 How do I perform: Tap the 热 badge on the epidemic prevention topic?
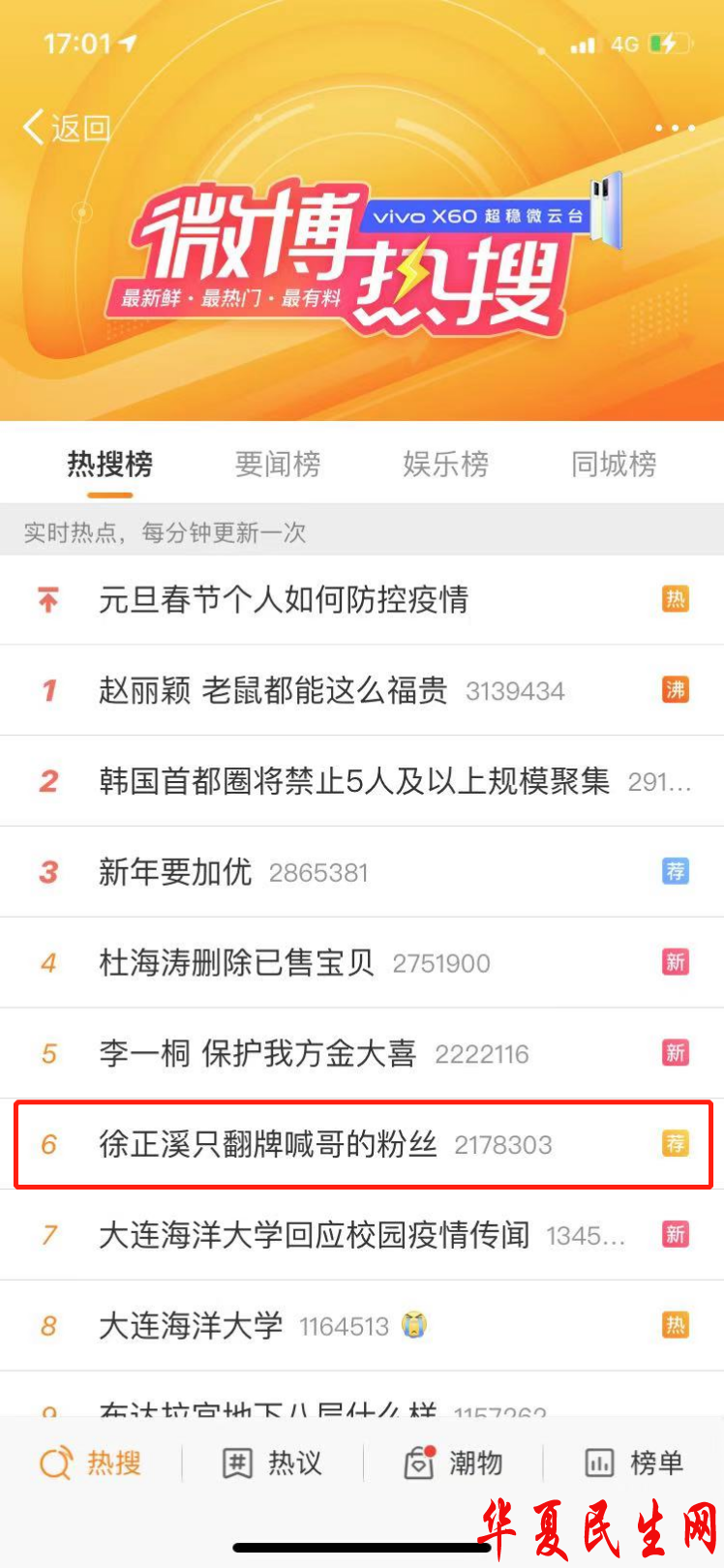(x=676, y=599)
